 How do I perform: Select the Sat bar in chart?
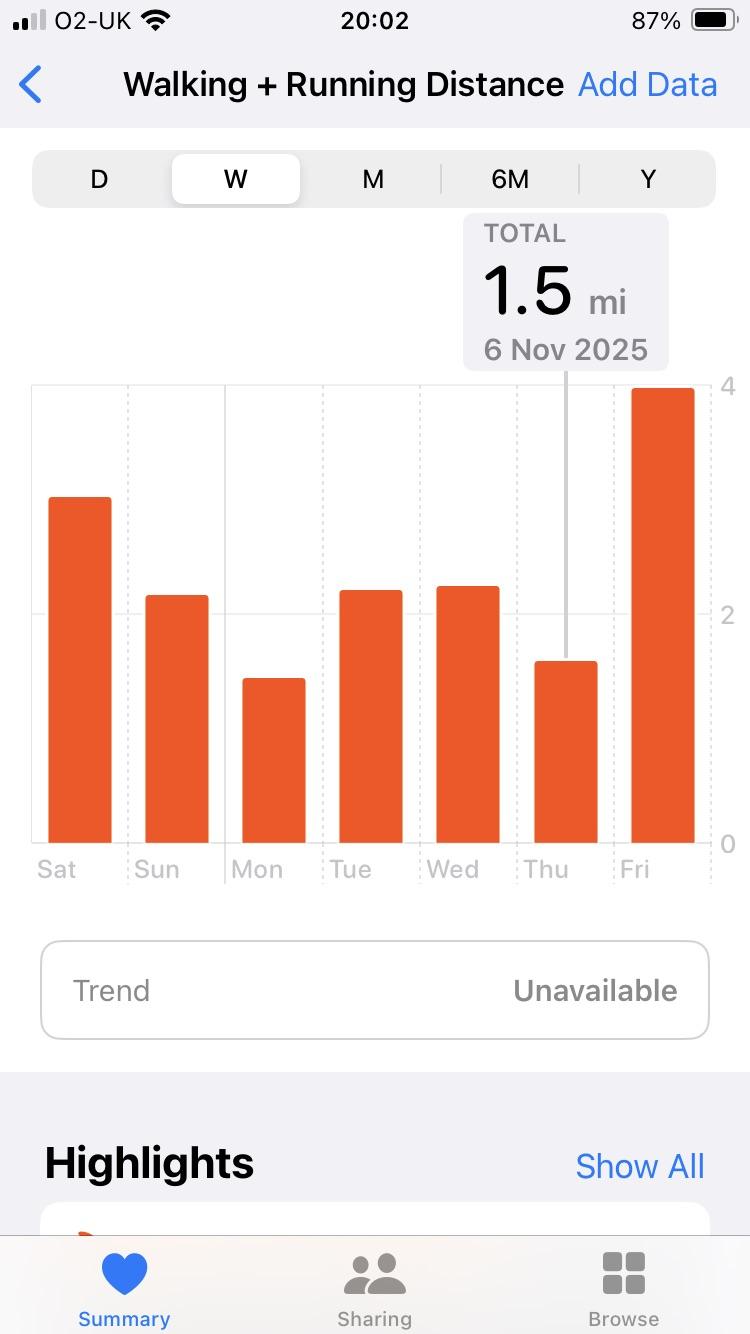[x=80, y=670]
